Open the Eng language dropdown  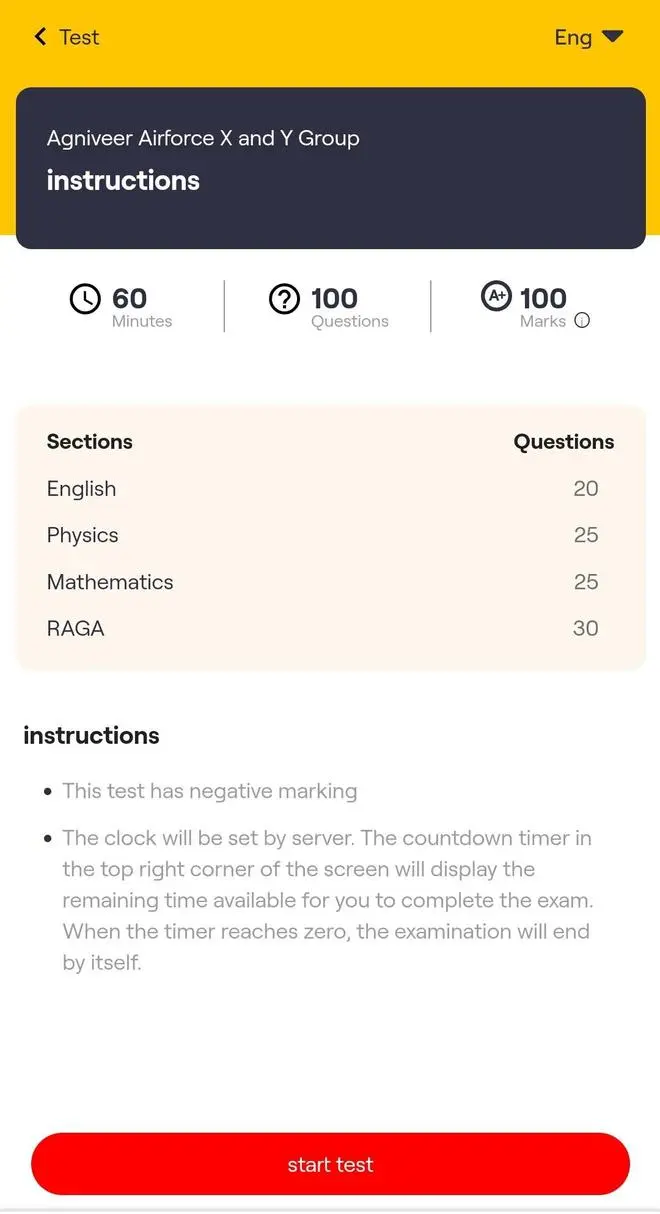pyautogui.click(x=588, y=37)
